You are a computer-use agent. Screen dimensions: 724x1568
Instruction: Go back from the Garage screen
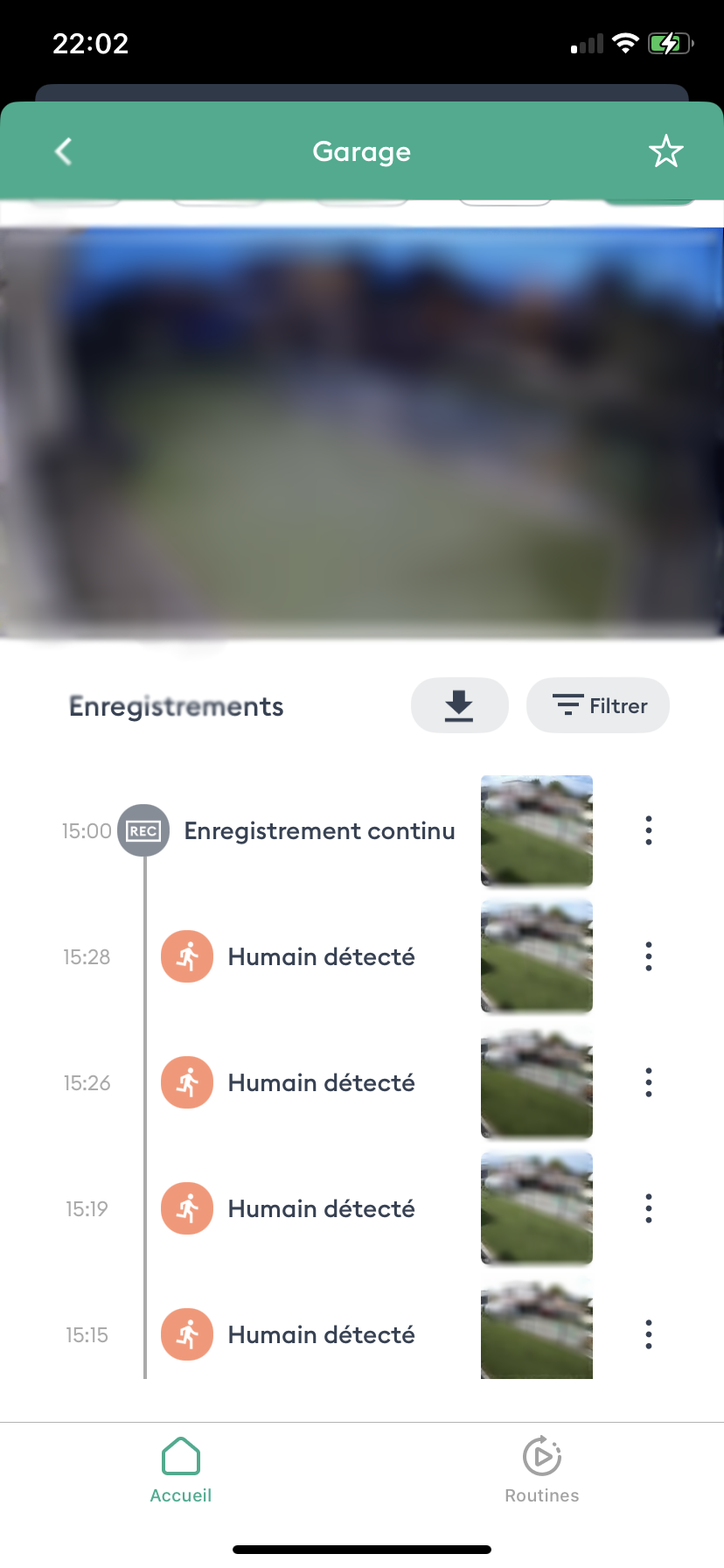[x=63, y=151]
